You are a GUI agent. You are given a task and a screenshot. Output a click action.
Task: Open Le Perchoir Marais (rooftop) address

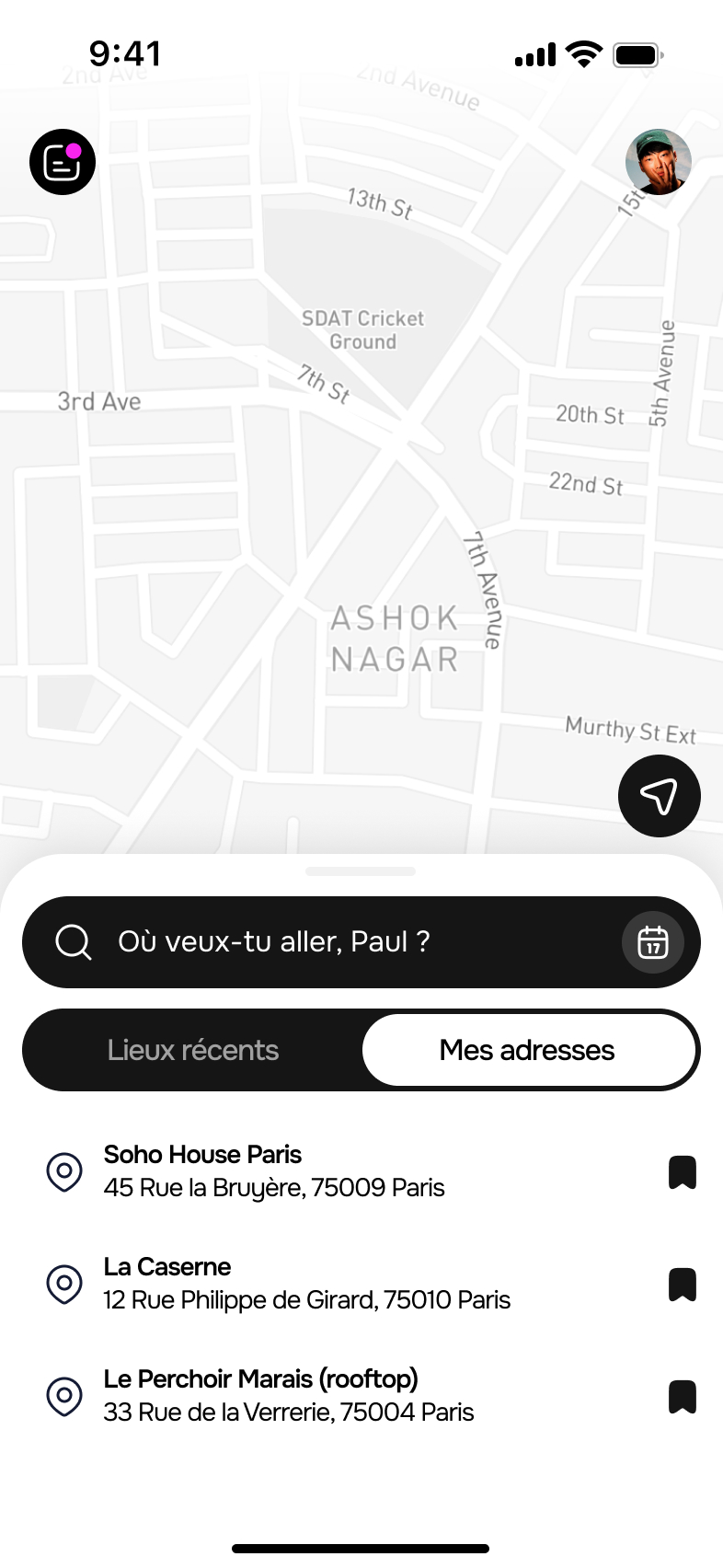(x=288, y=1396)
